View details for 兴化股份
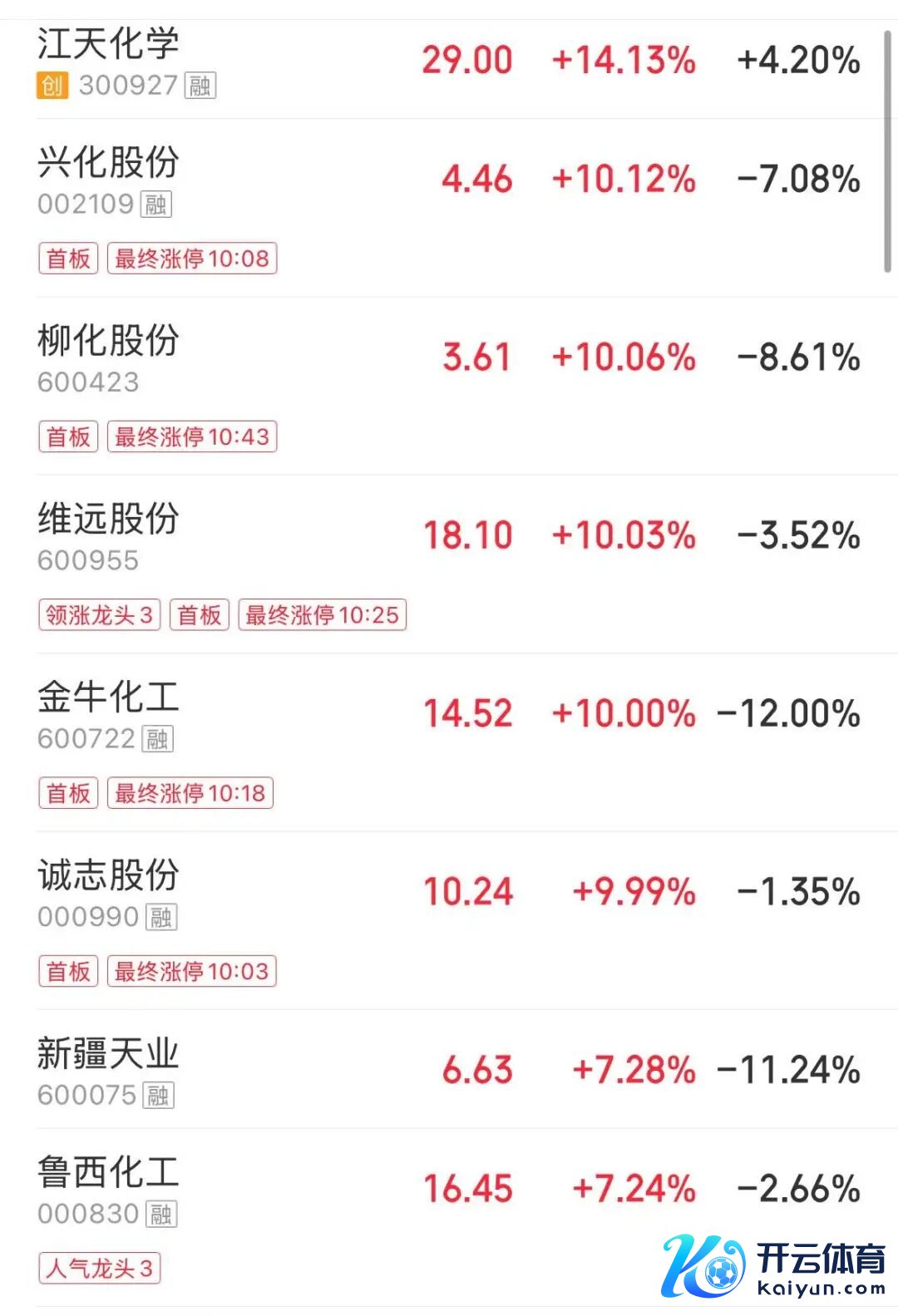The width and height of the screenshot is (898, 1316). tap(108, 163)
